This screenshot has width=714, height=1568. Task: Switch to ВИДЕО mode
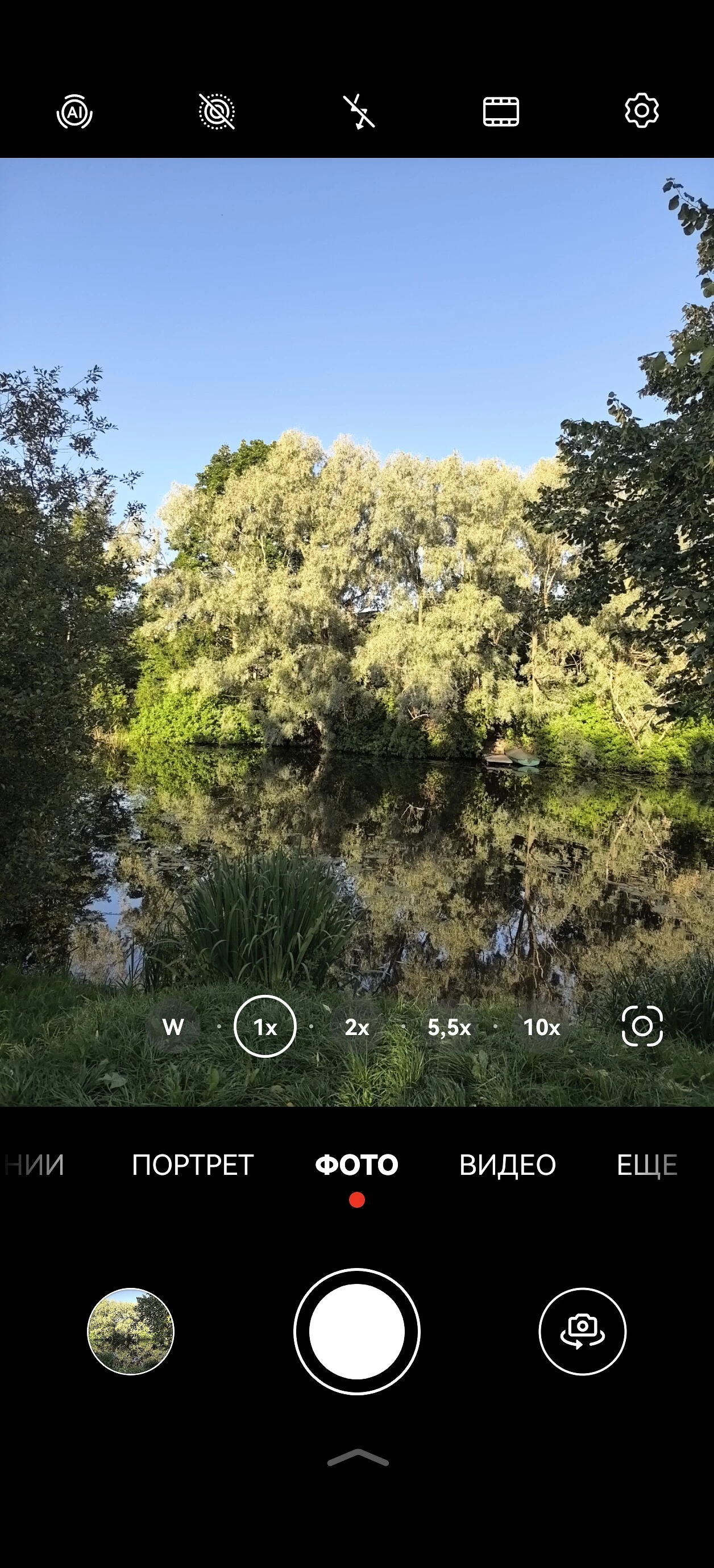[x=508, y=1165]
